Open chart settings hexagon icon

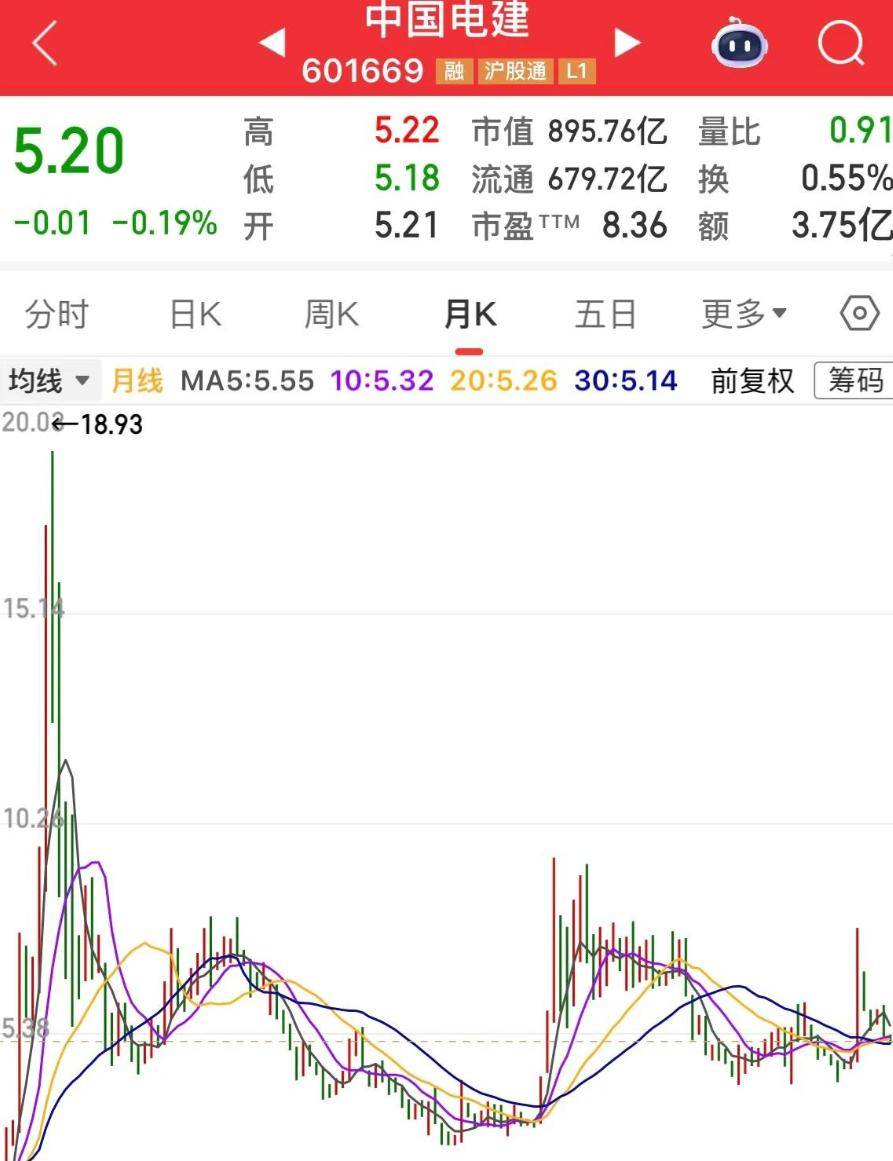(859, 314)
